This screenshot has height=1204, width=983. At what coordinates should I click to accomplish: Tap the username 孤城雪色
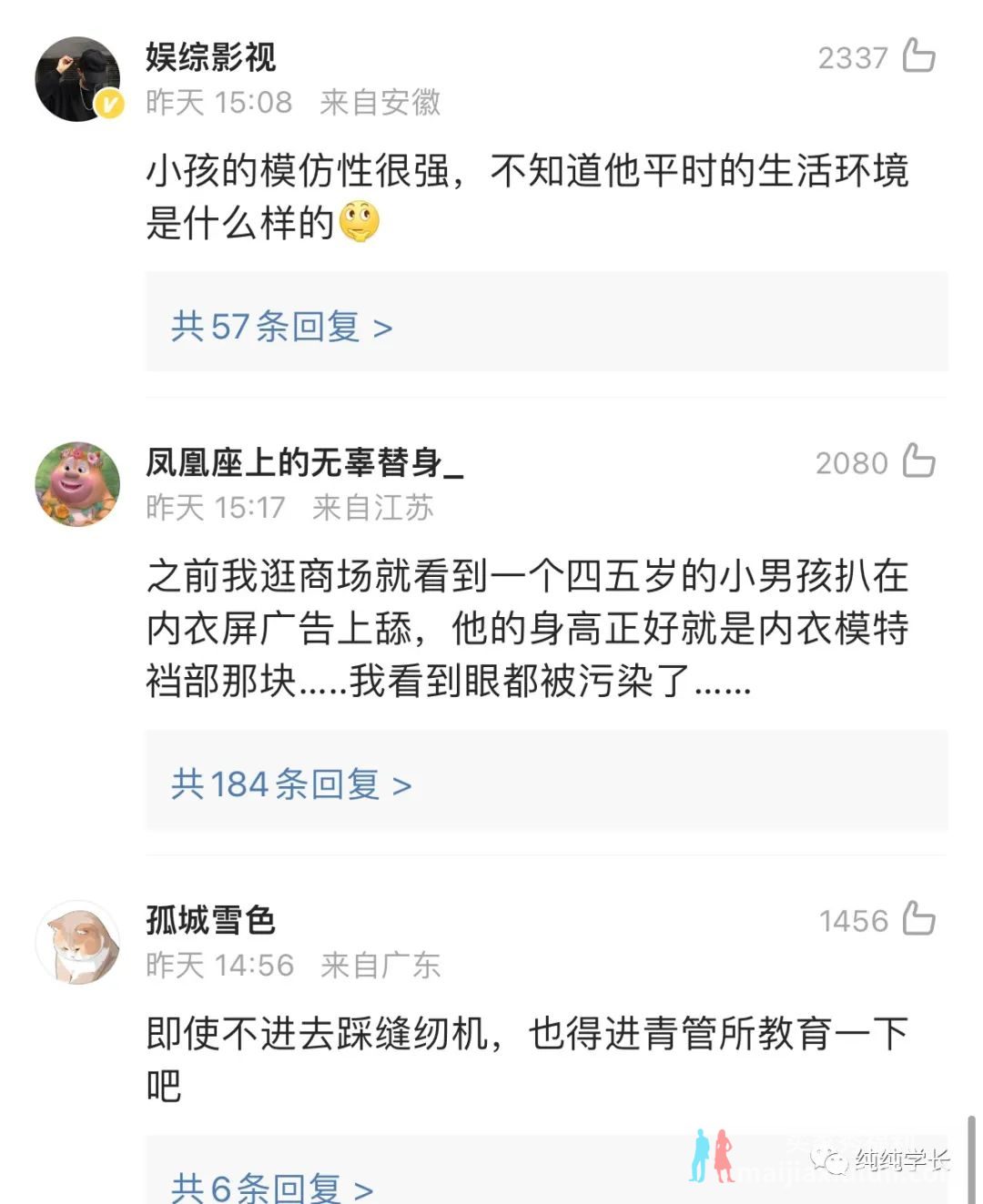210,920
